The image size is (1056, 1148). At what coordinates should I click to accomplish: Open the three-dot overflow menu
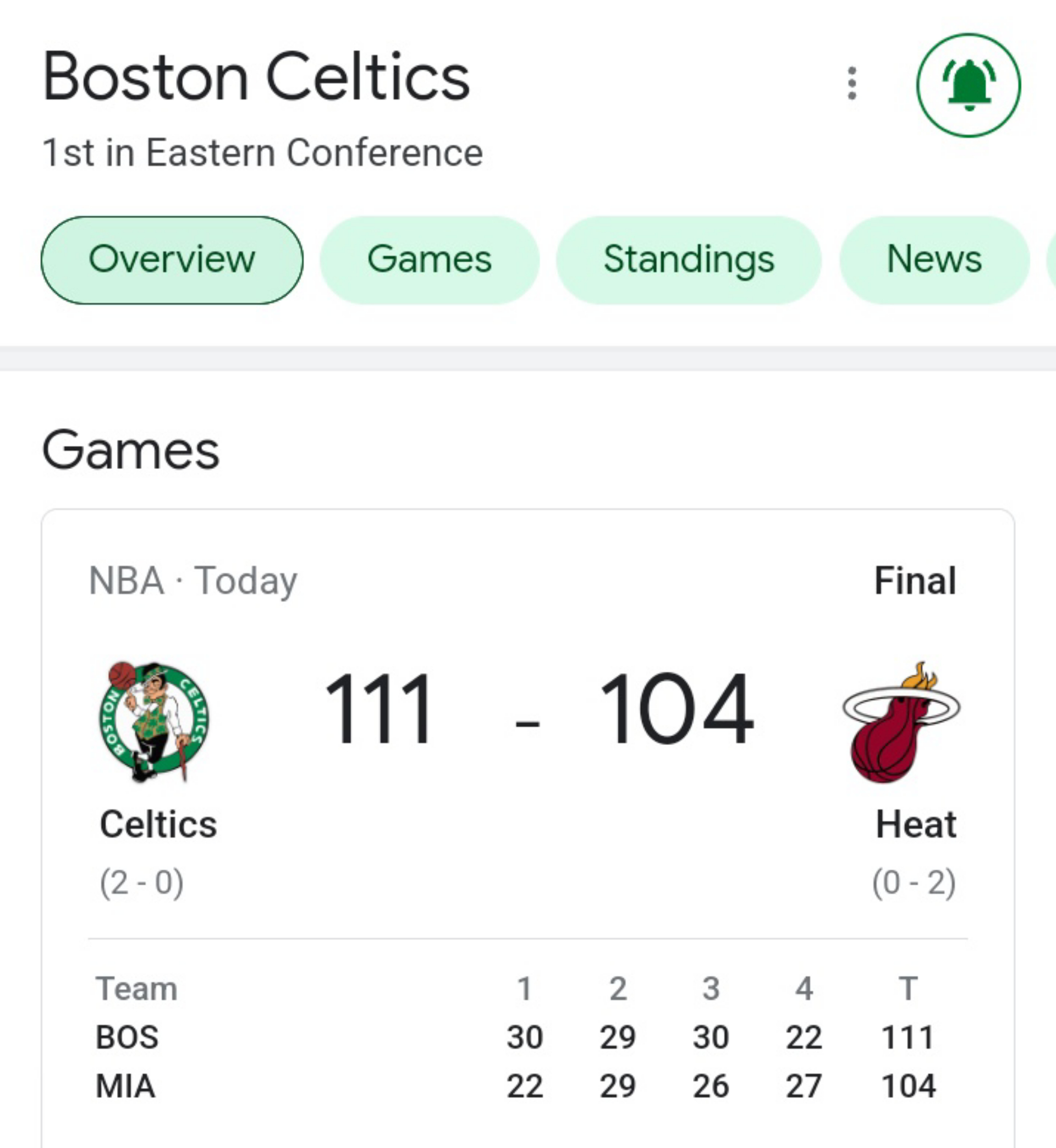pyautogui.click(x=851, y=84)
